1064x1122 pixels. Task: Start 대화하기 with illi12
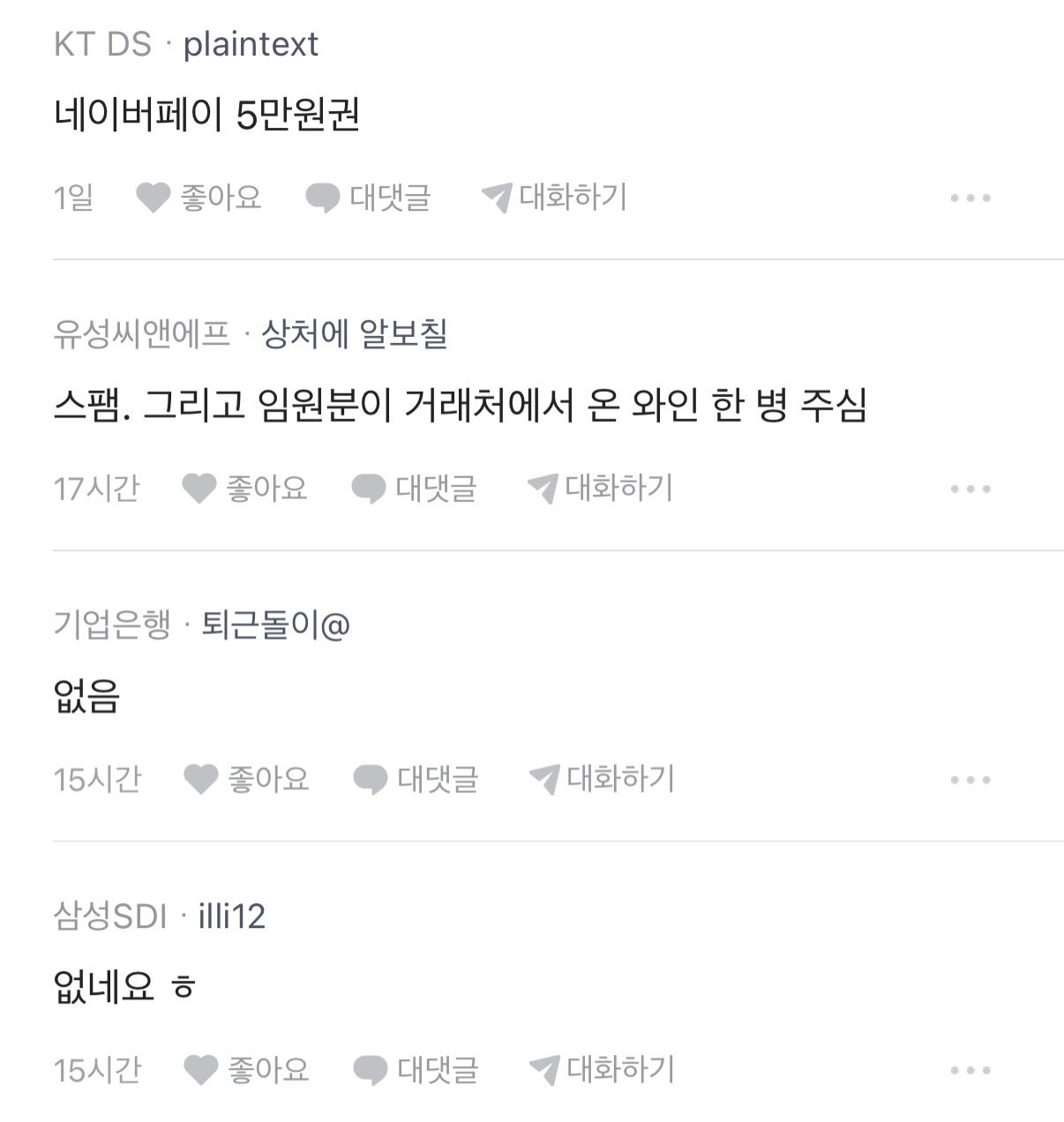[x=602, y=1071]
